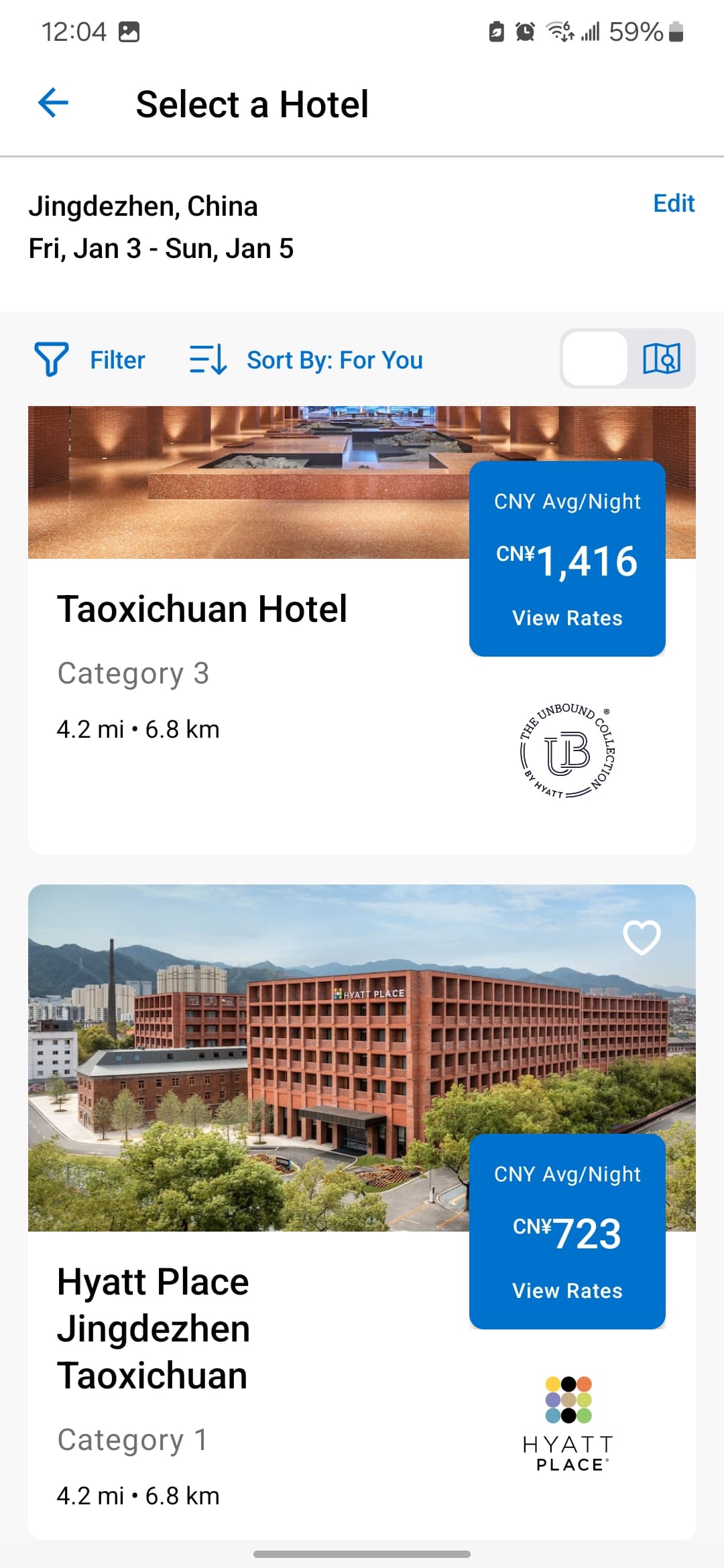This screenshot has height=1568, width=724.
Task: Switch to the list view
Action: pyautogui.click(x=595, y=358)
